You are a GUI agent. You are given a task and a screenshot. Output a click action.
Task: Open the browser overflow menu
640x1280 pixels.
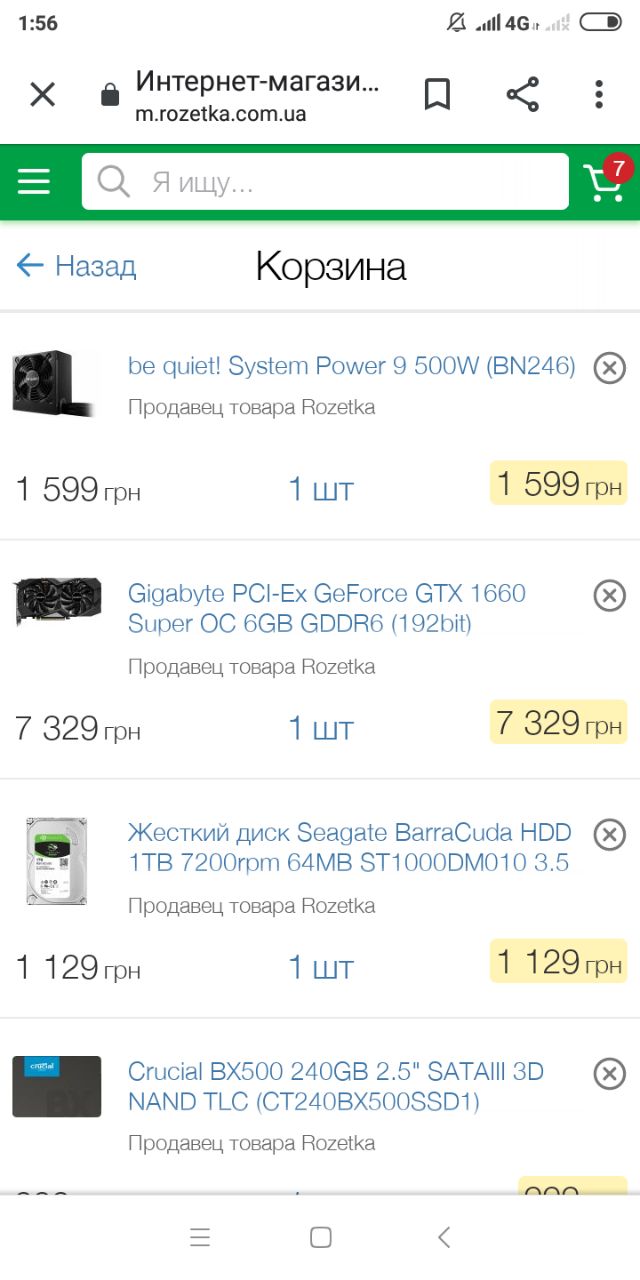pos(599,95)
